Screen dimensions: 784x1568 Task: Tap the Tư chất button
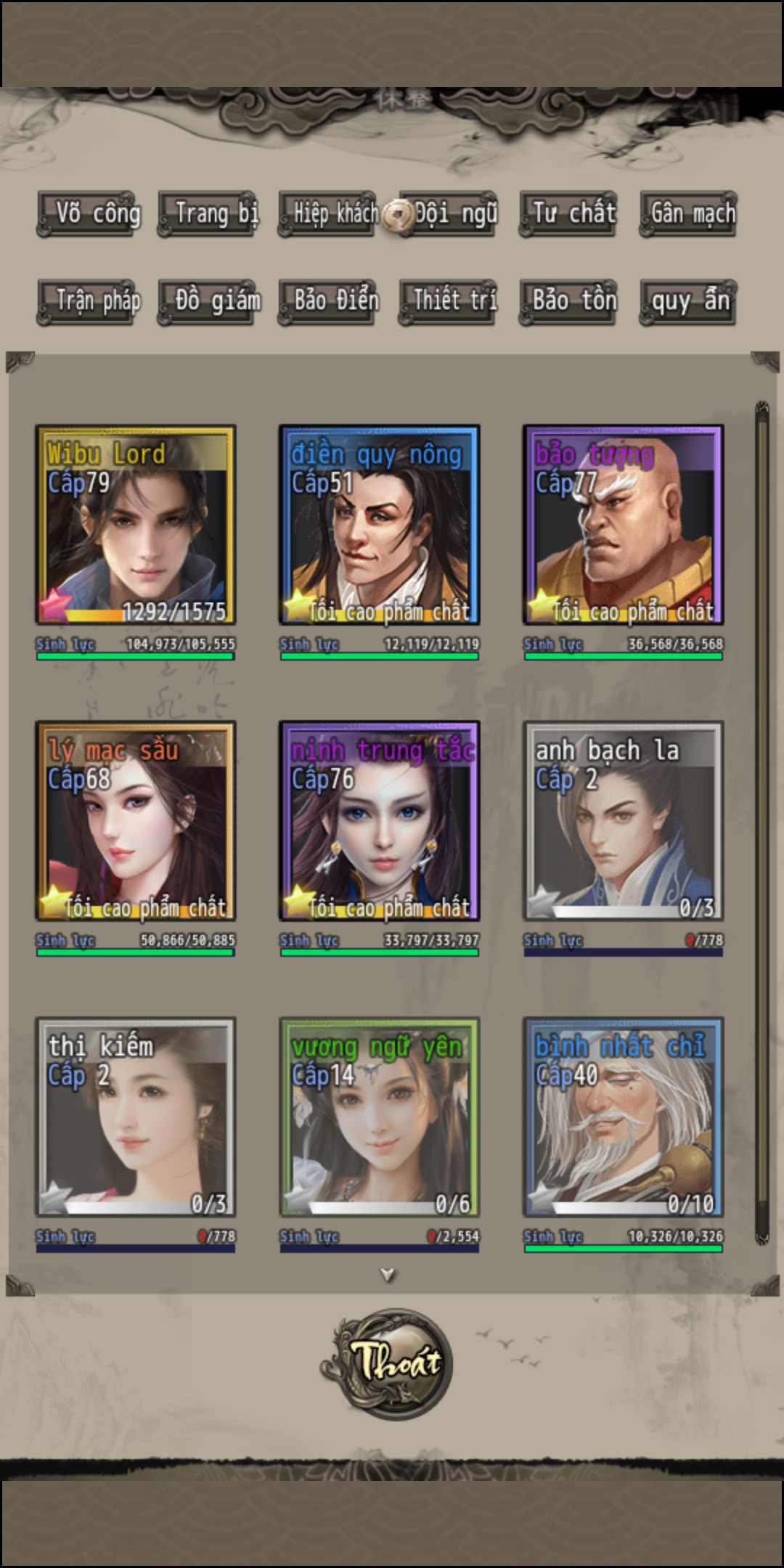569,214
